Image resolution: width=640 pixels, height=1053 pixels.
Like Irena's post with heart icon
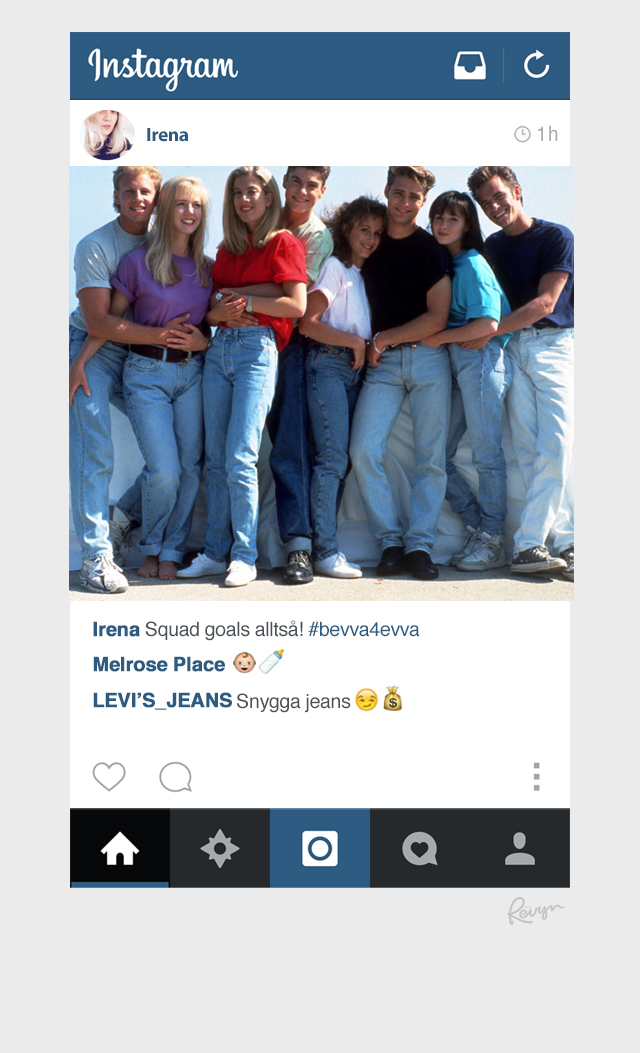(x=109, y=776)
